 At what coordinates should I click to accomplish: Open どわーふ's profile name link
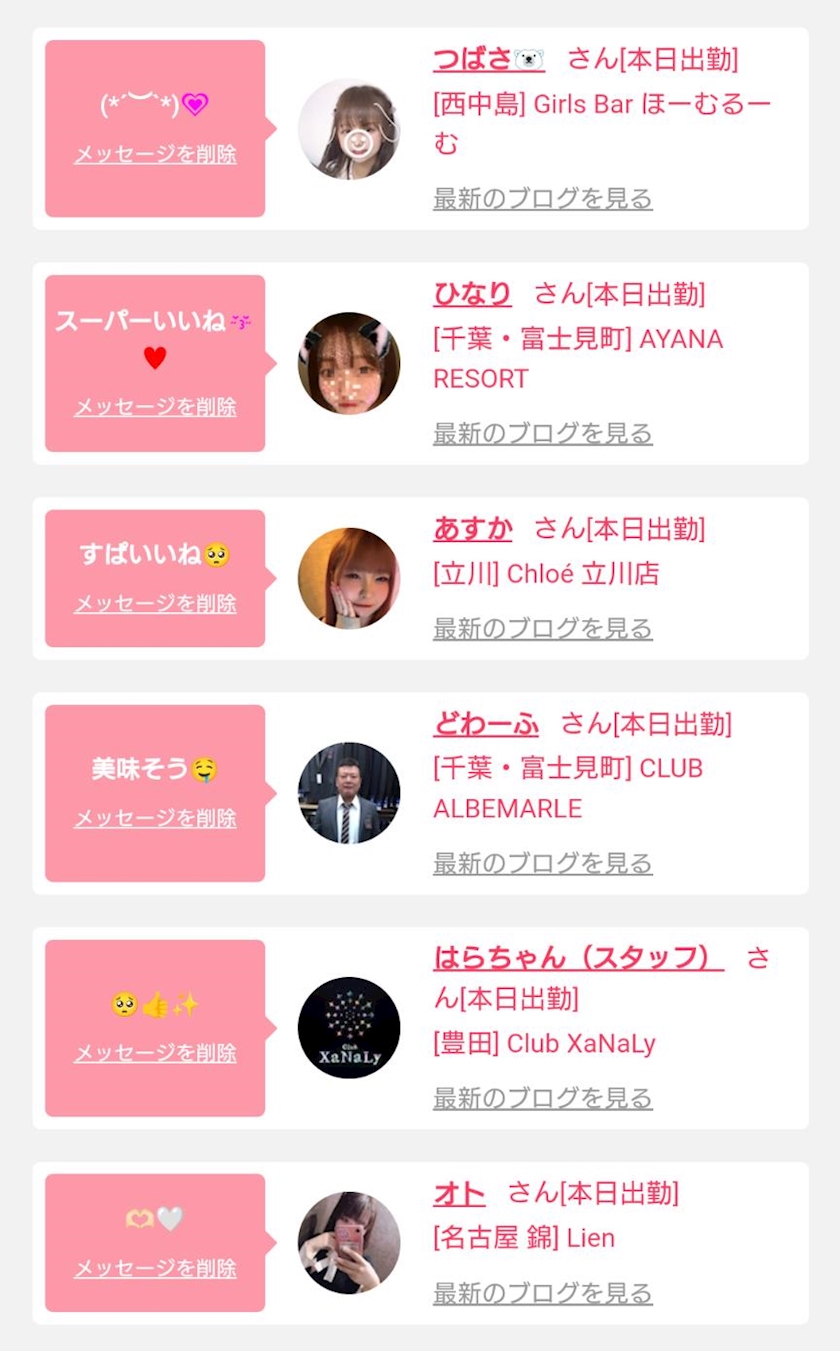coord(486,723)
